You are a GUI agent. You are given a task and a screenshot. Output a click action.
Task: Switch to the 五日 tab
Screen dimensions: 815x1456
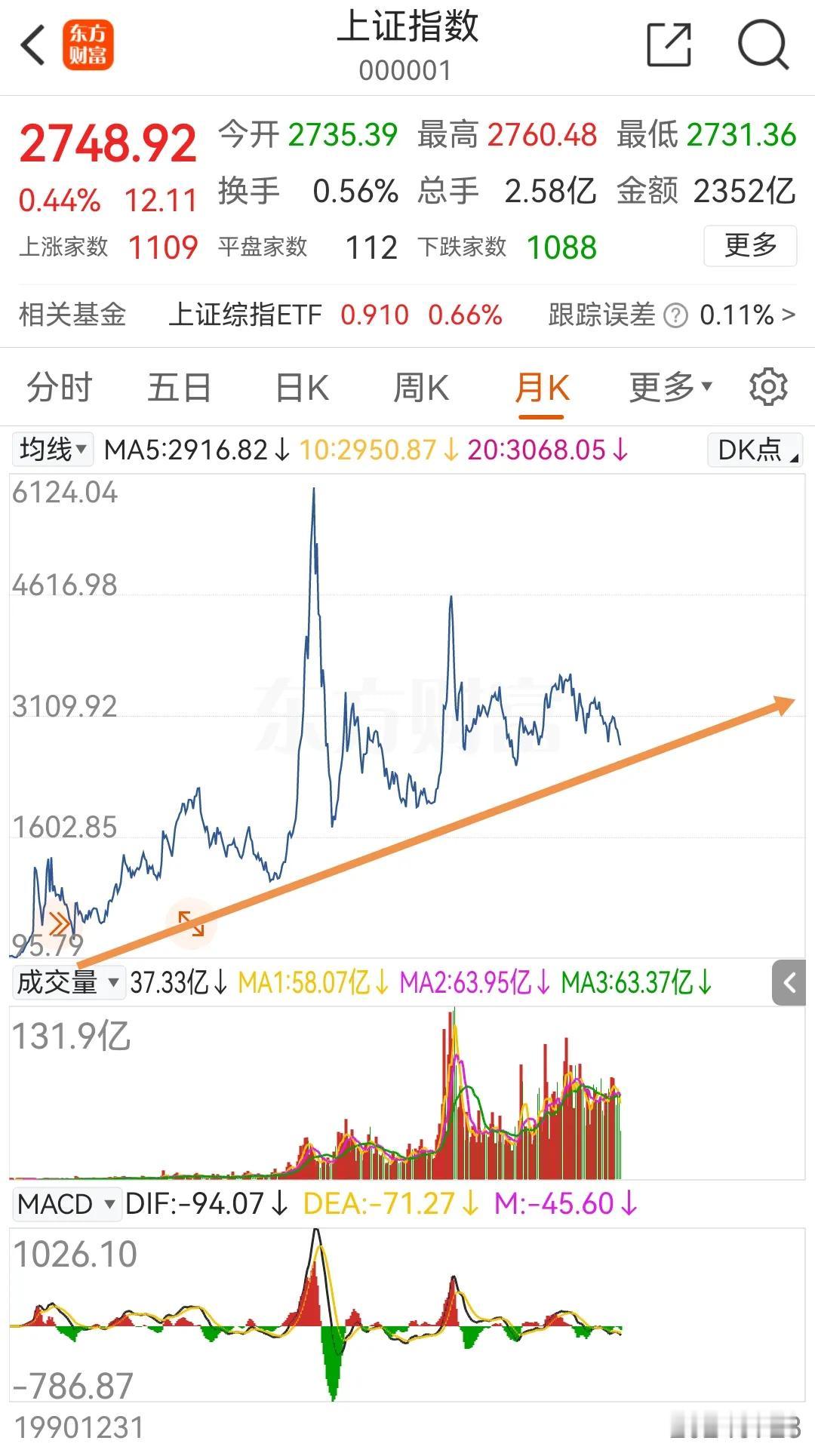point(179,388)
